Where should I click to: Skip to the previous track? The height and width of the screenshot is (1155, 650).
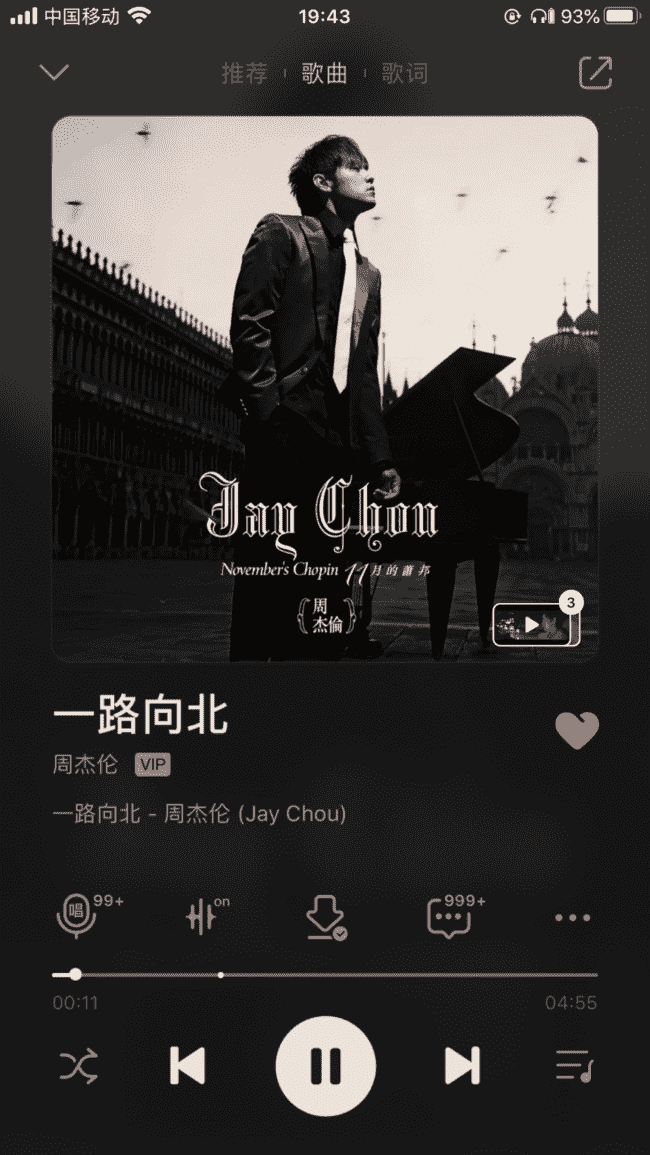click(187, 1066)
